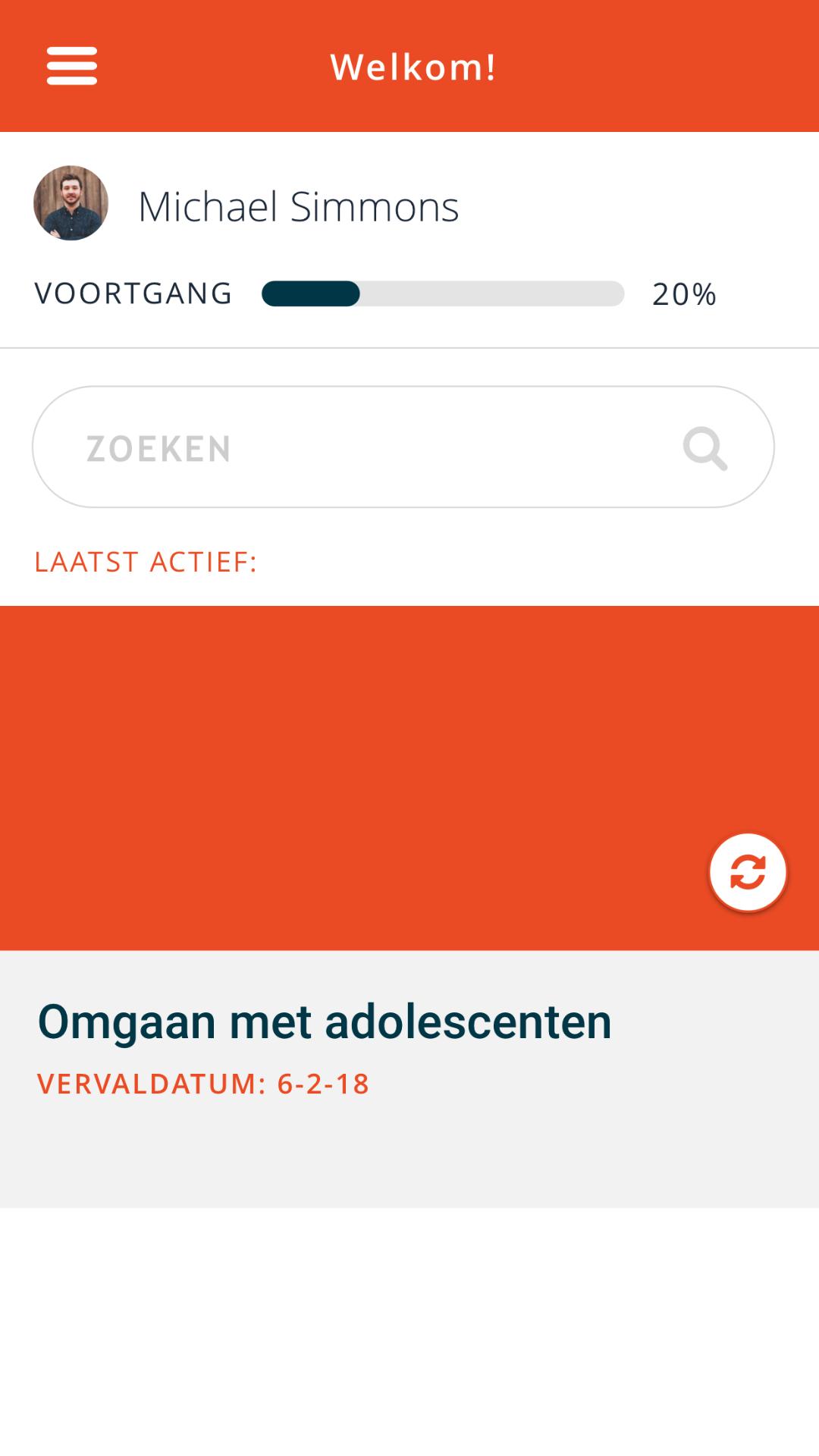
Task: Focus the Zoeken search field
Action: pos(403,447)
